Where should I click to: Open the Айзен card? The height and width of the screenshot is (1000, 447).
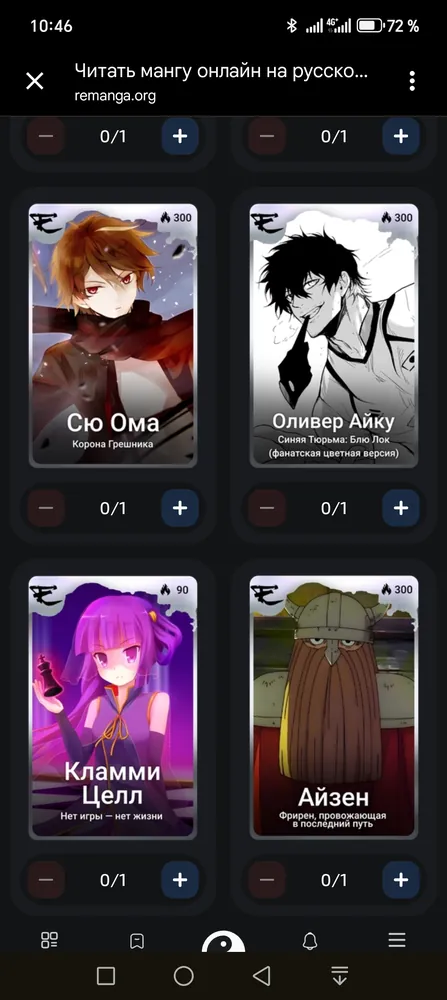coord(333,707)
